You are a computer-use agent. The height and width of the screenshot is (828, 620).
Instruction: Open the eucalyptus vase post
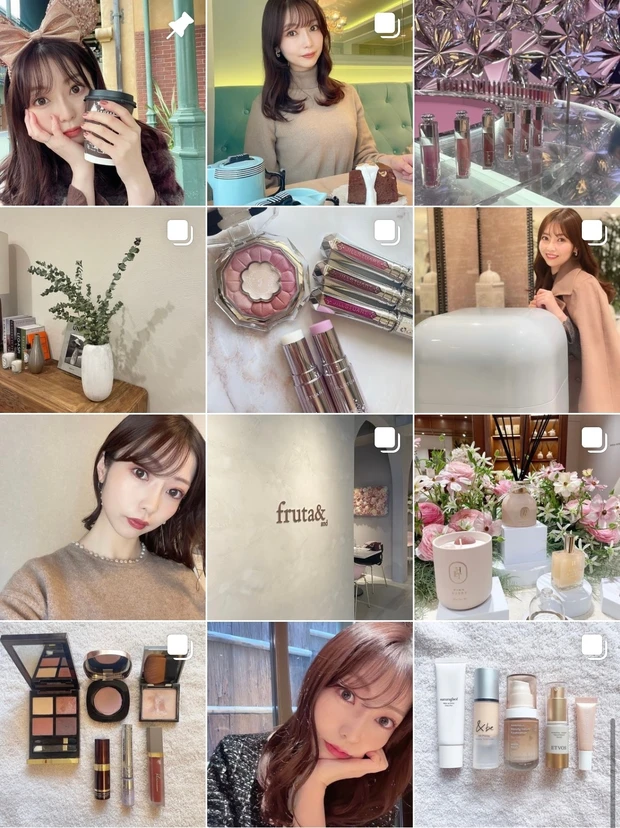[102, 310]
